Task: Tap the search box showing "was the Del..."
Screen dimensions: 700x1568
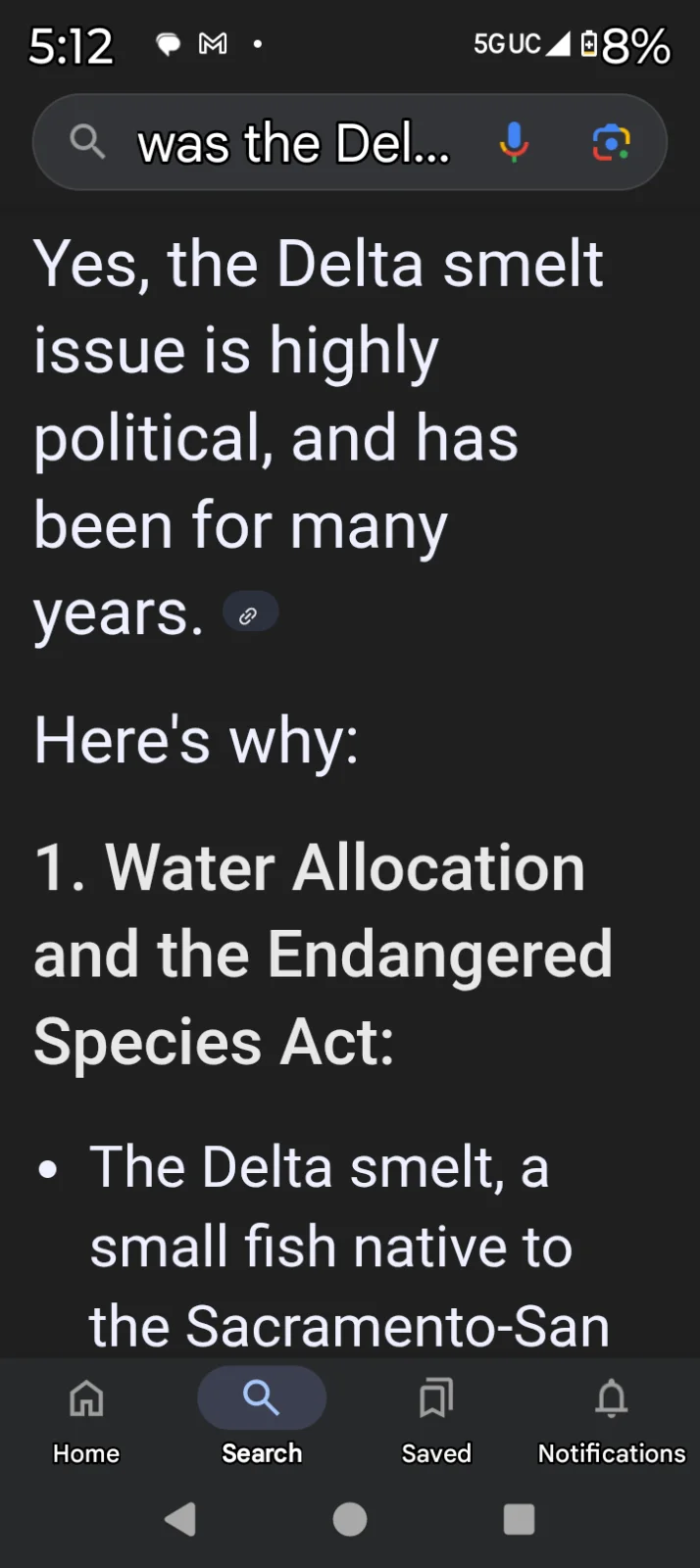Action: (294, 144)
